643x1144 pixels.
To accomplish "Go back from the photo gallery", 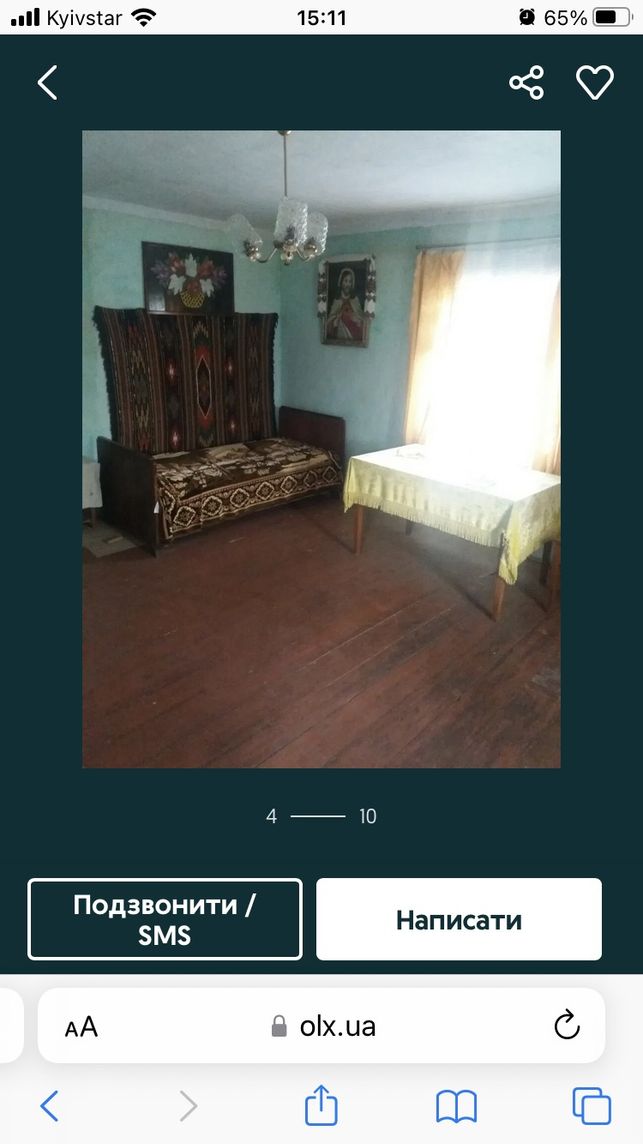I will 47,82.
